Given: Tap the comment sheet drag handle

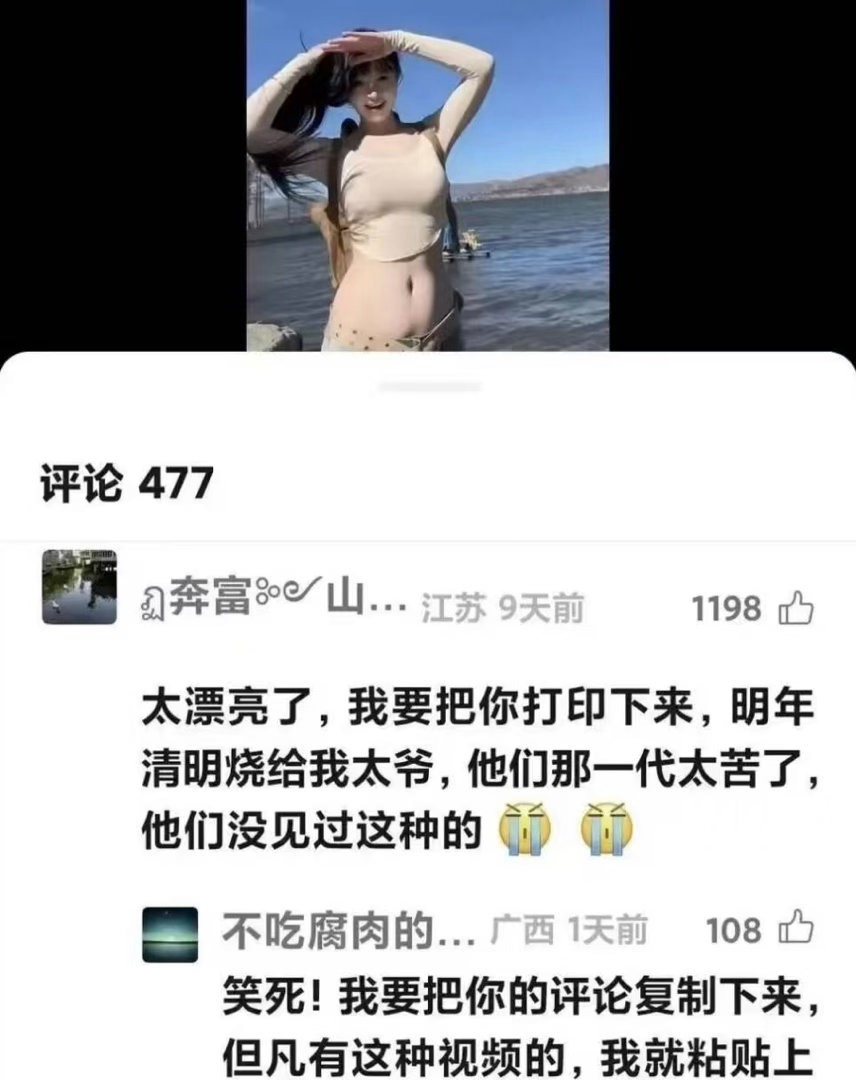Looking at the screenshot, I should [x=428, y=387].
